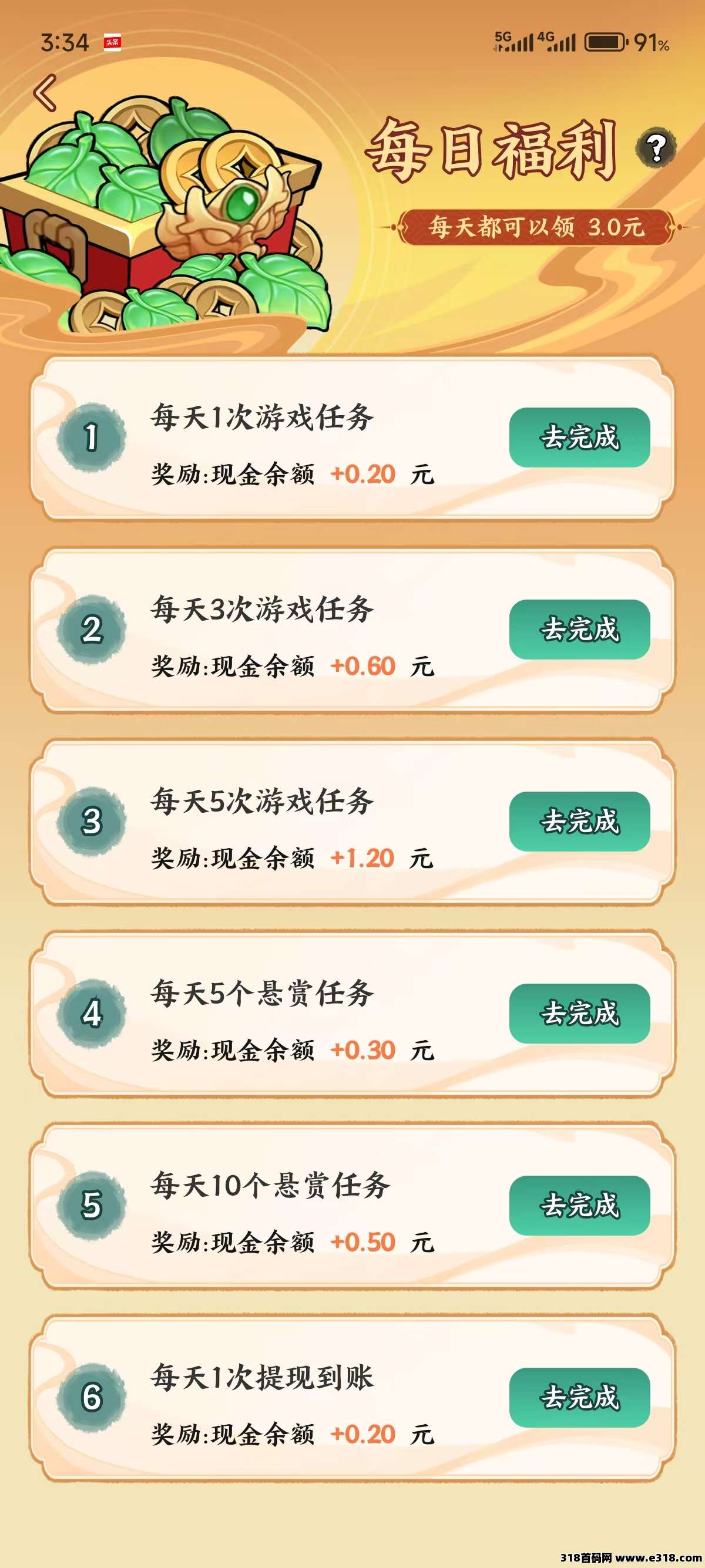Tap 去完成 for 每天5个悬赏任务
The width and height of the screenshot is (705, 1568).
click(x=579, y=1014)
